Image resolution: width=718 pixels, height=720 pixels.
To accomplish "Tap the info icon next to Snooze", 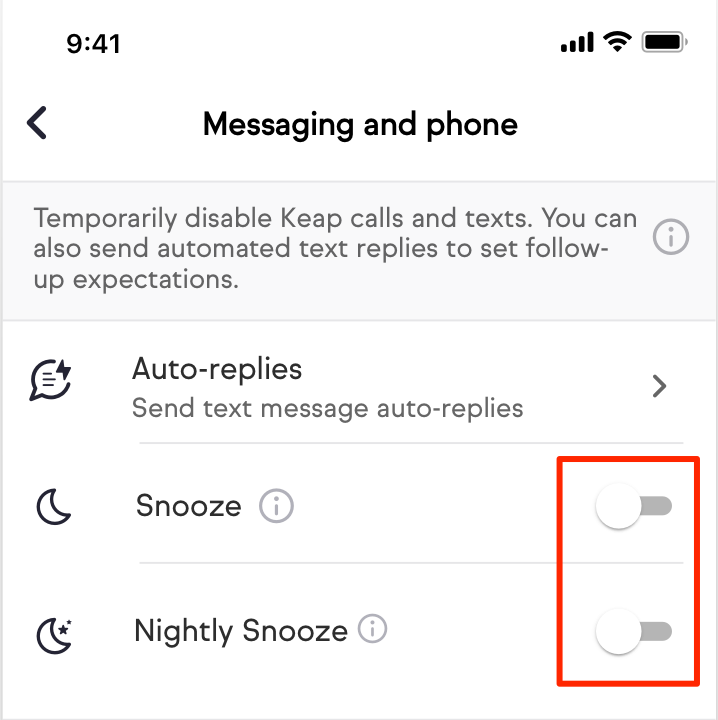I will click(x=276, y=506).
